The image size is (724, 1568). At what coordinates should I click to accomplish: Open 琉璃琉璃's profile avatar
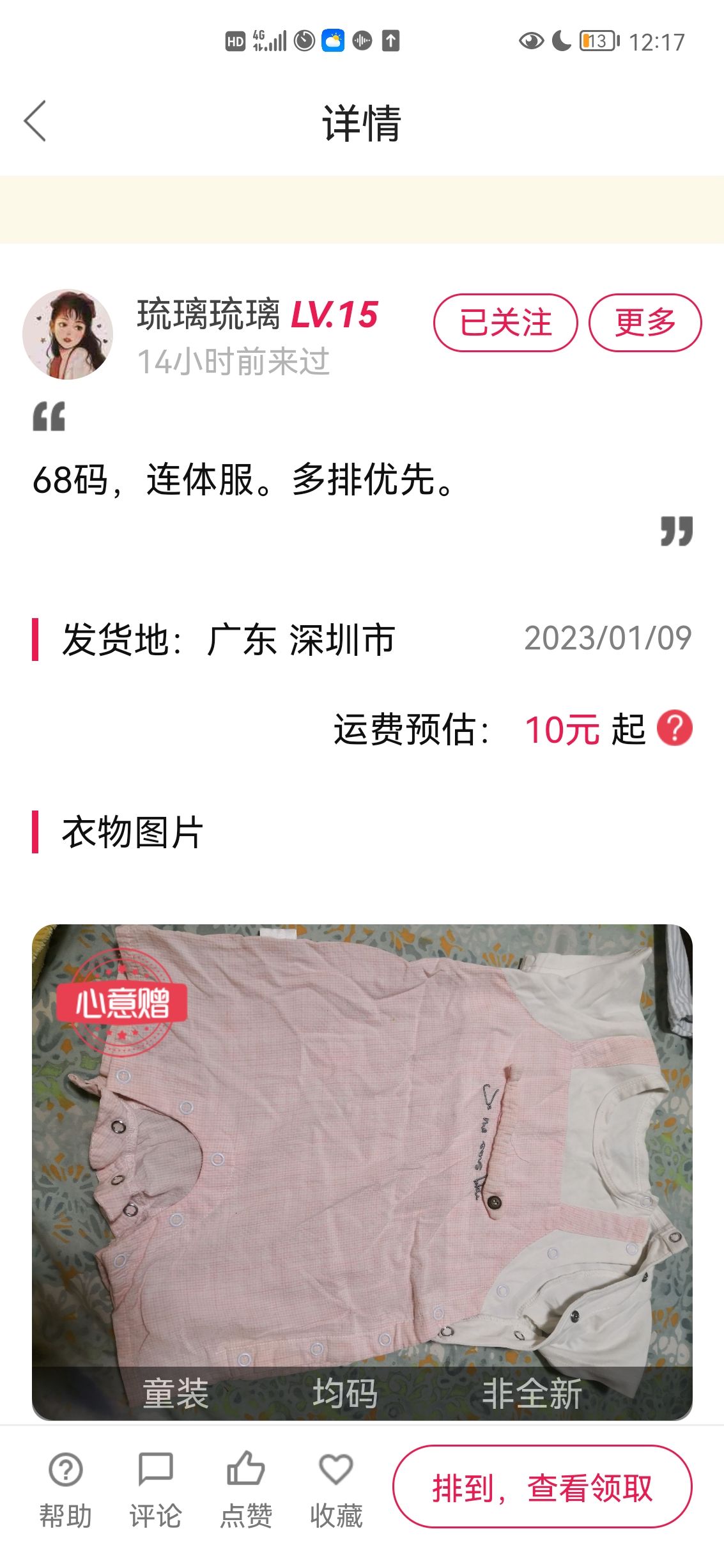[x=68, y=334]
